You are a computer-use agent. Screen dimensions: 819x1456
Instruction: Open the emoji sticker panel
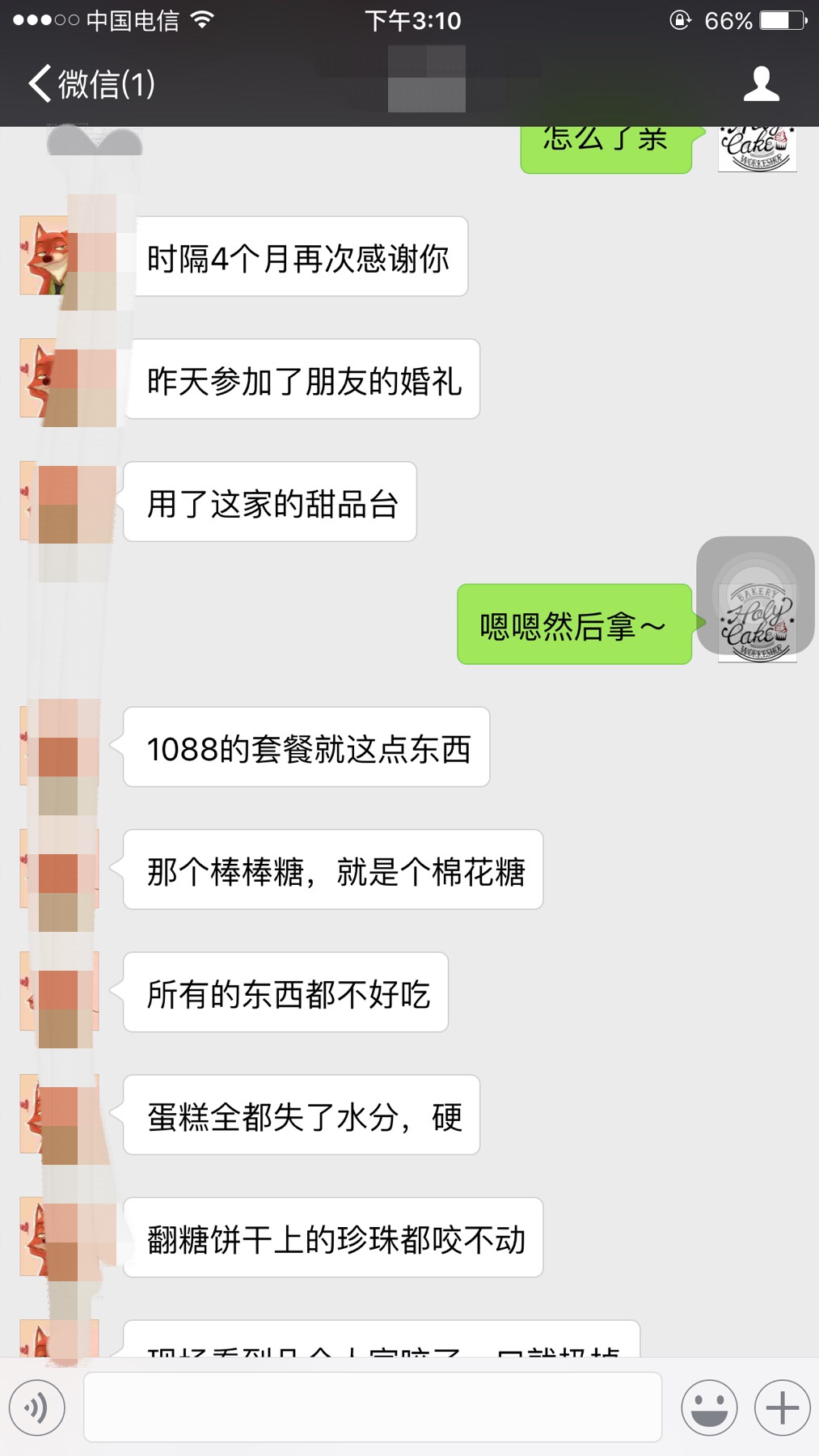709,1408
